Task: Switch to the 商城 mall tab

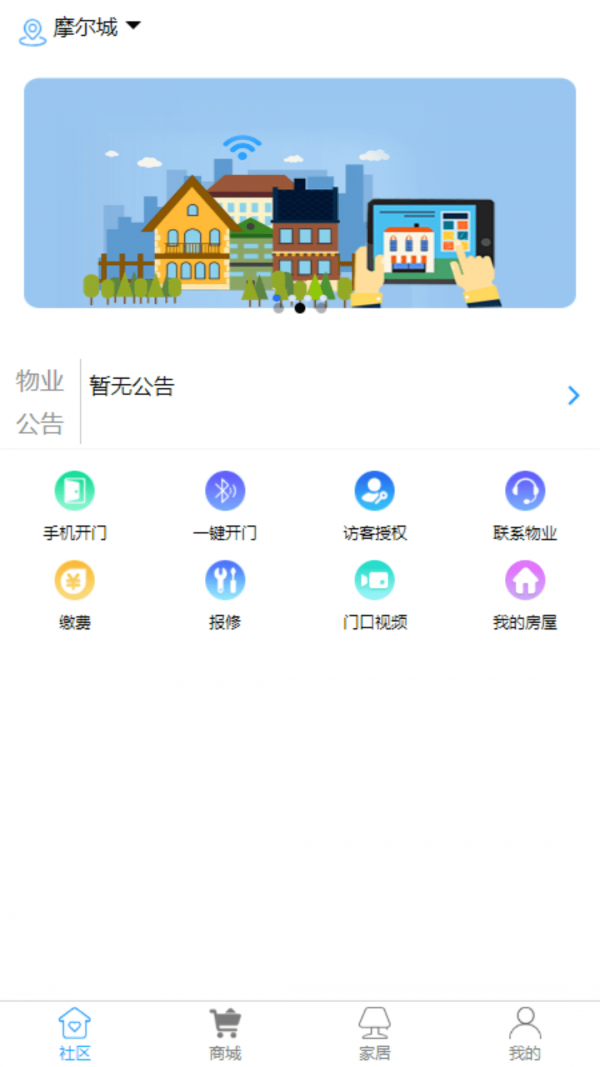Action: [x=225, y=1034]
